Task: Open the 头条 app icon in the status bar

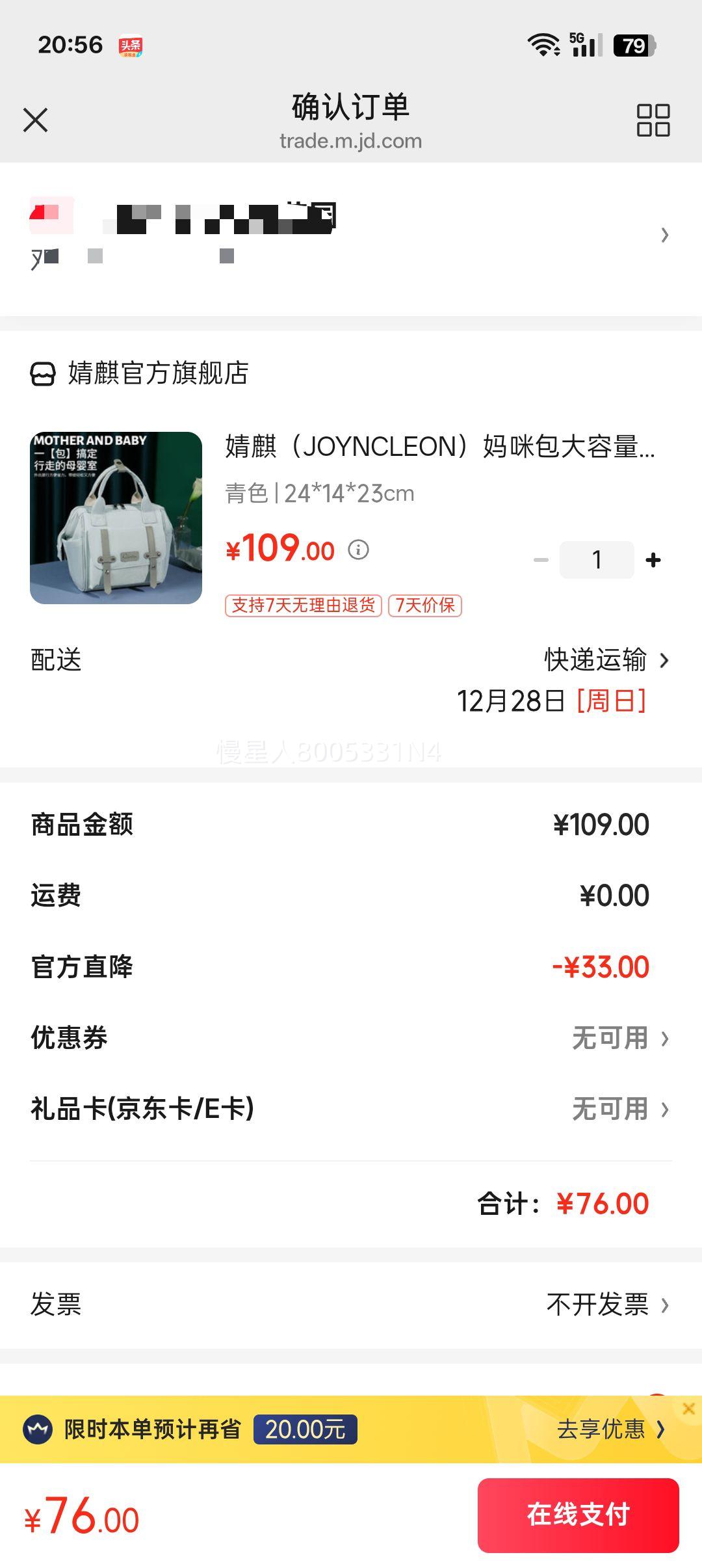Action: coord(129,45)
